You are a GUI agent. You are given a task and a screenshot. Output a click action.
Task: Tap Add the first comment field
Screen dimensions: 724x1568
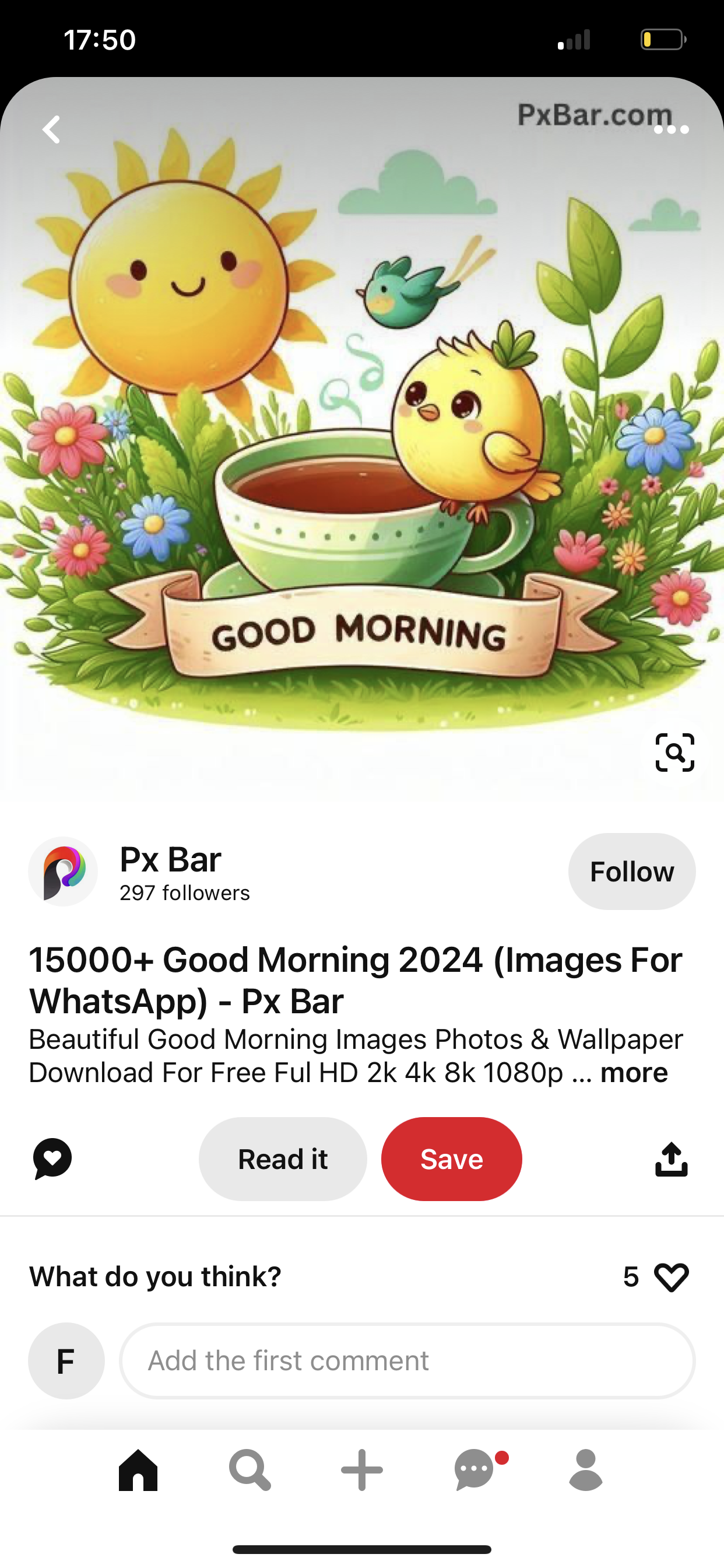(x=407, y=1360)
